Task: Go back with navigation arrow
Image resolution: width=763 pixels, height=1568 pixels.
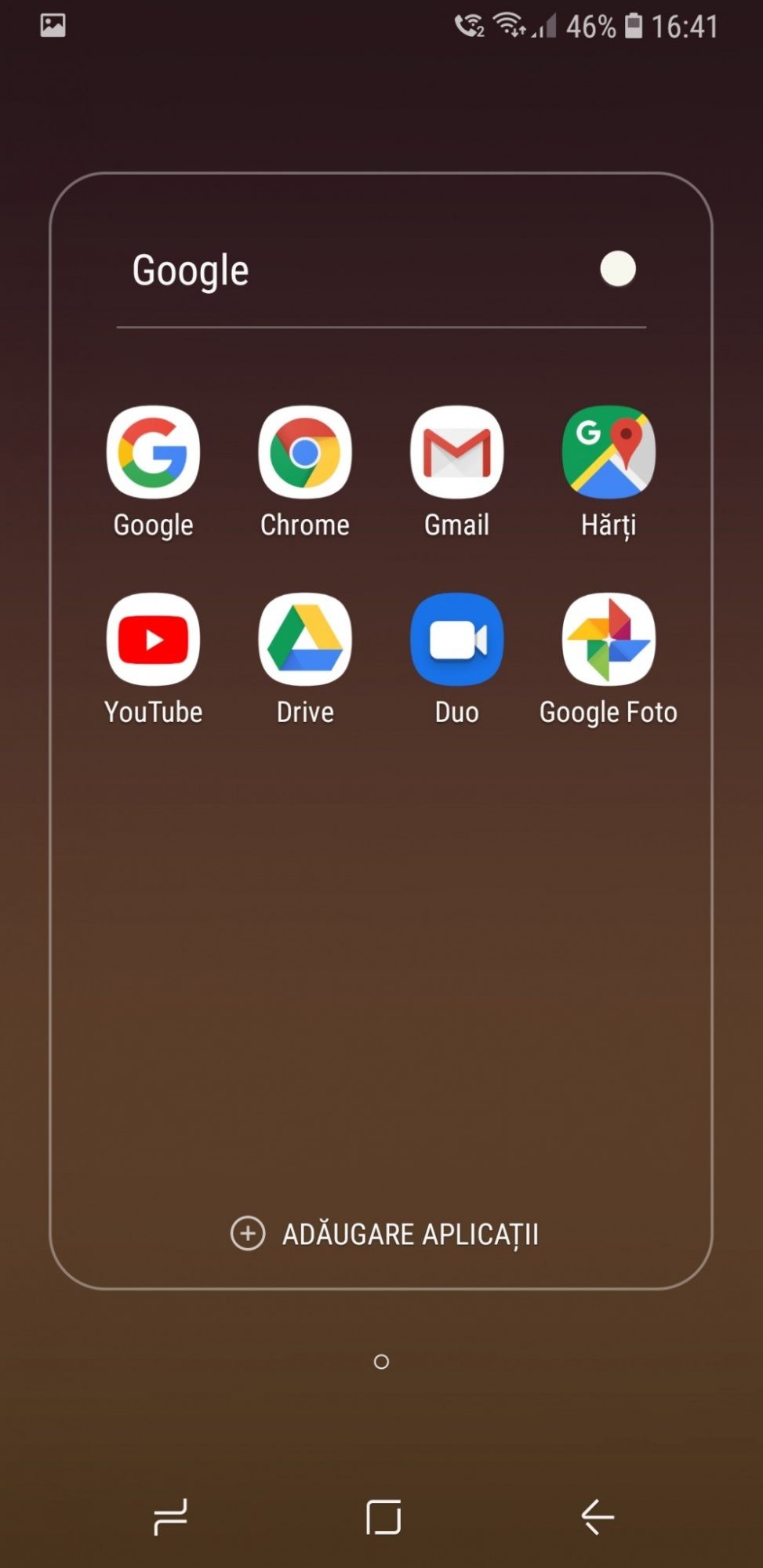Action: [x=598, y=1516]
